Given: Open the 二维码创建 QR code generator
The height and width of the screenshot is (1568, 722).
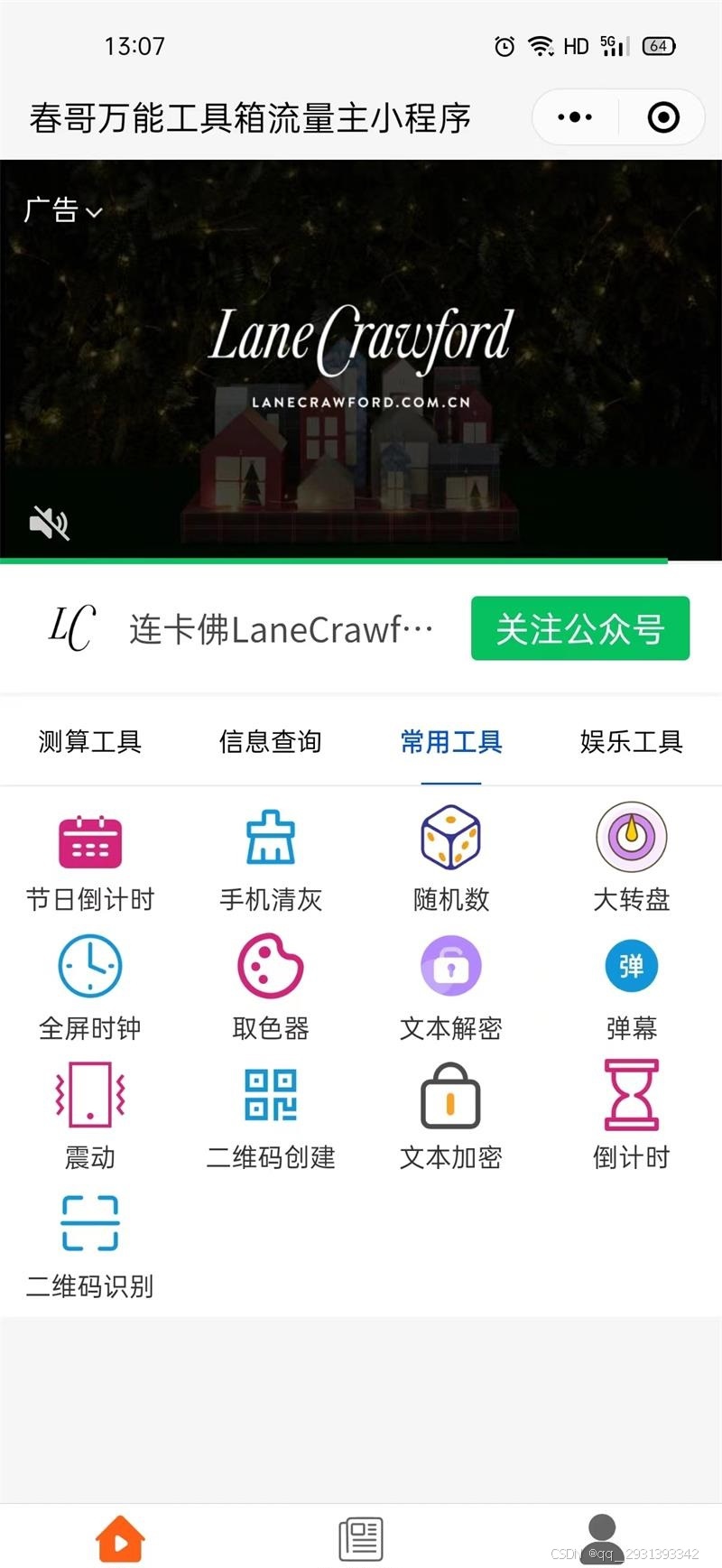Looking at the screenshot, I should pyautogui.click(x=271, y=1117).
